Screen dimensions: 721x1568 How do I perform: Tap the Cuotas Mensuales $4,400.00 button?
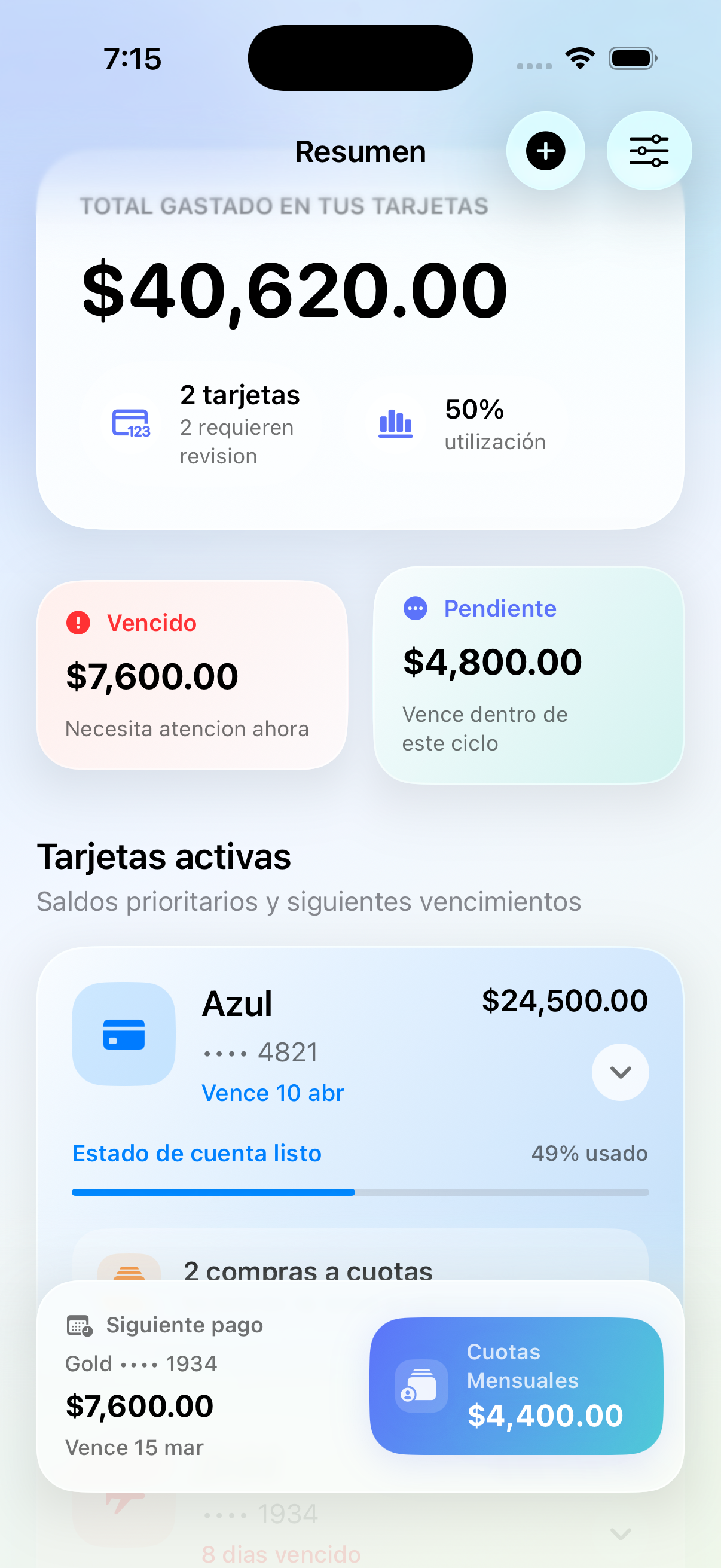[x=516, y=1386]
